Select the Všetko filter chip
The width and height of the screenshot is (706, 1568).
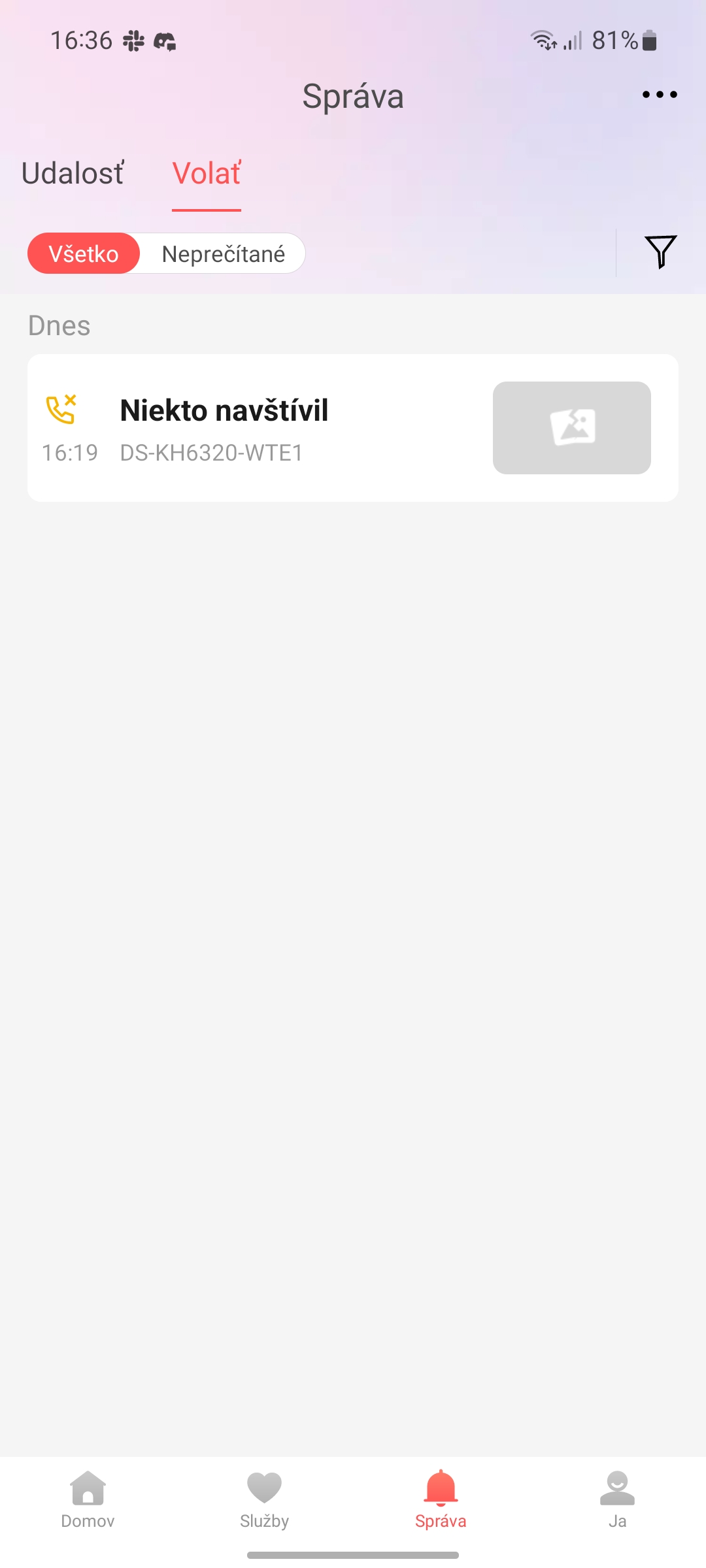(84, 254)
